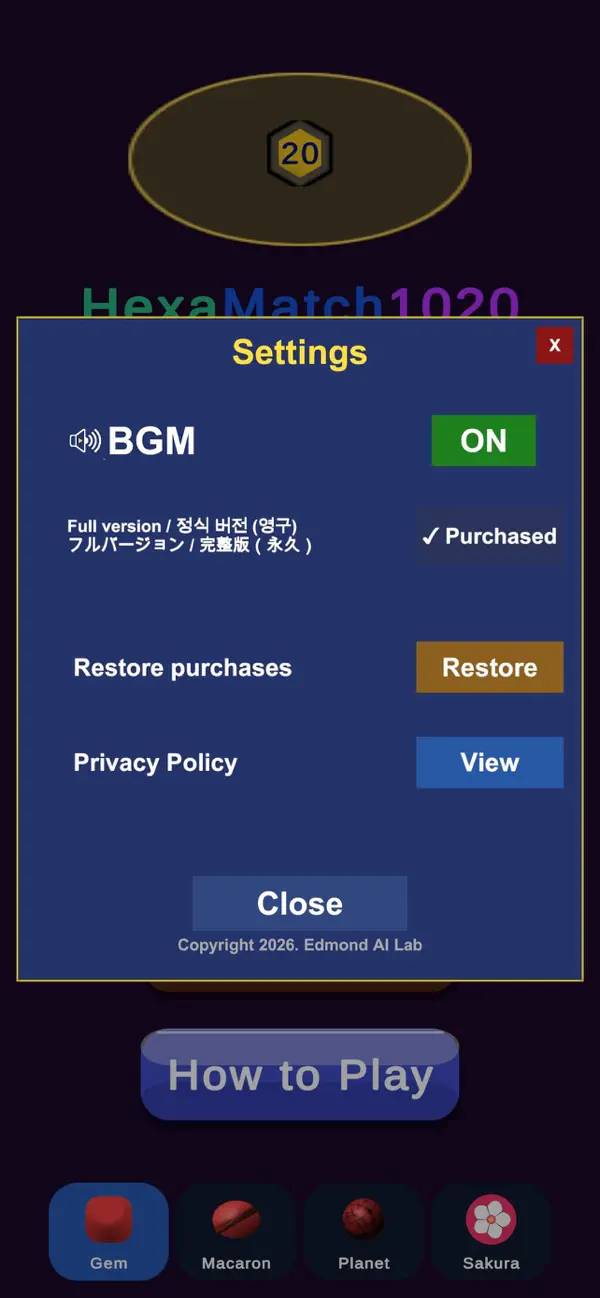Choose the Planet theme
Image resolution: width=600 pixels, height=1298 pixels.
point(364,1231)
